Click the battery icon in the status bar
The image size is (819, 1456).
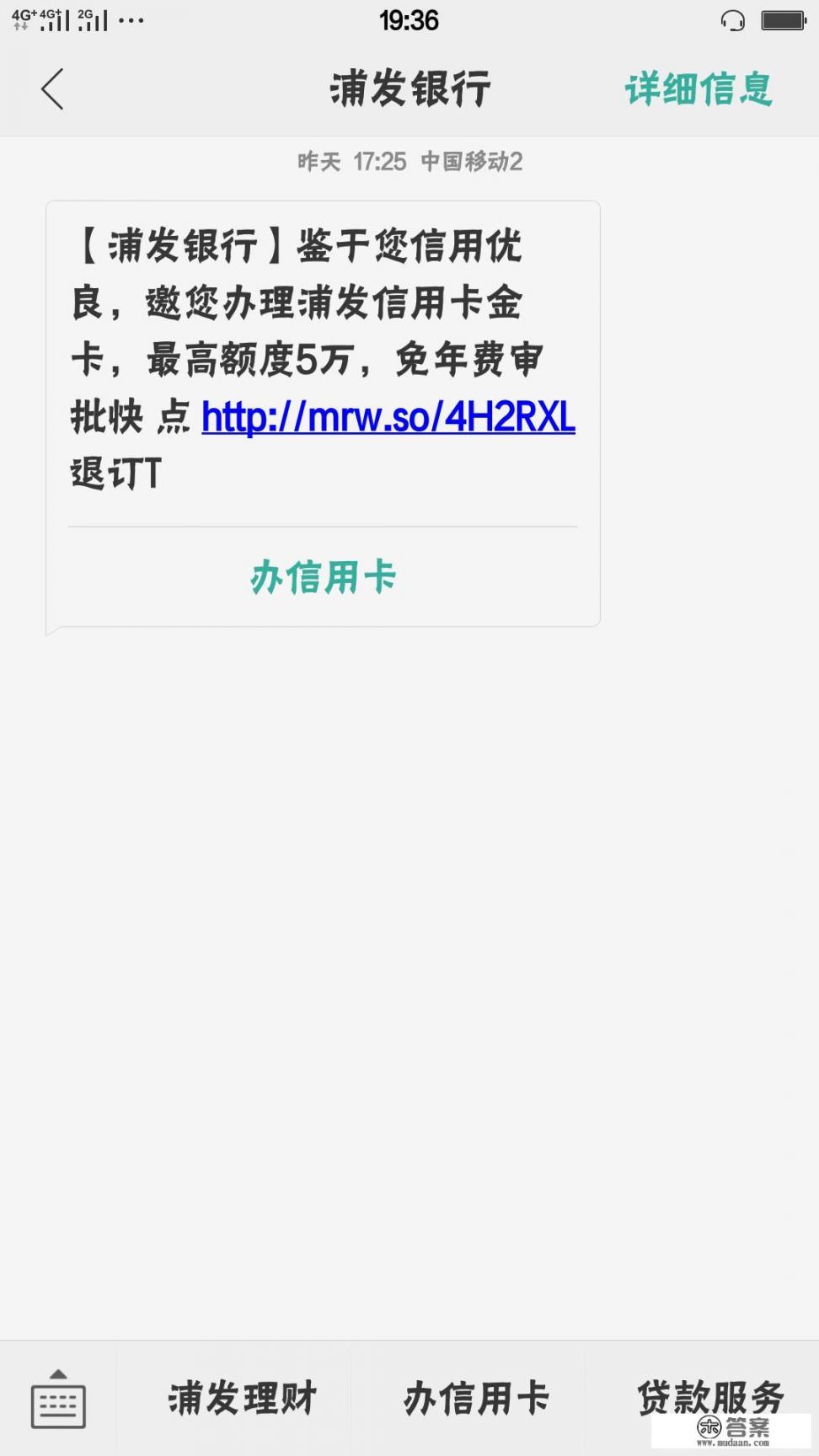click(784, 19)
